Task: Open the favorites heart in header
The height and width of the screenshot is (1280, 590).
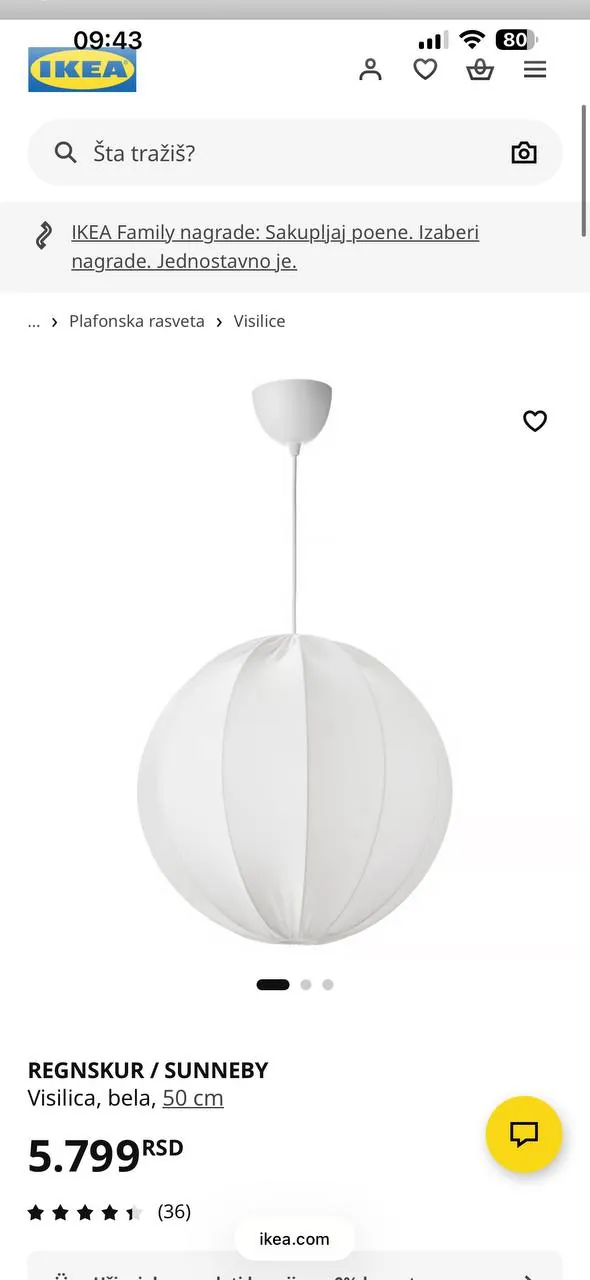Action: coord(426,69)
